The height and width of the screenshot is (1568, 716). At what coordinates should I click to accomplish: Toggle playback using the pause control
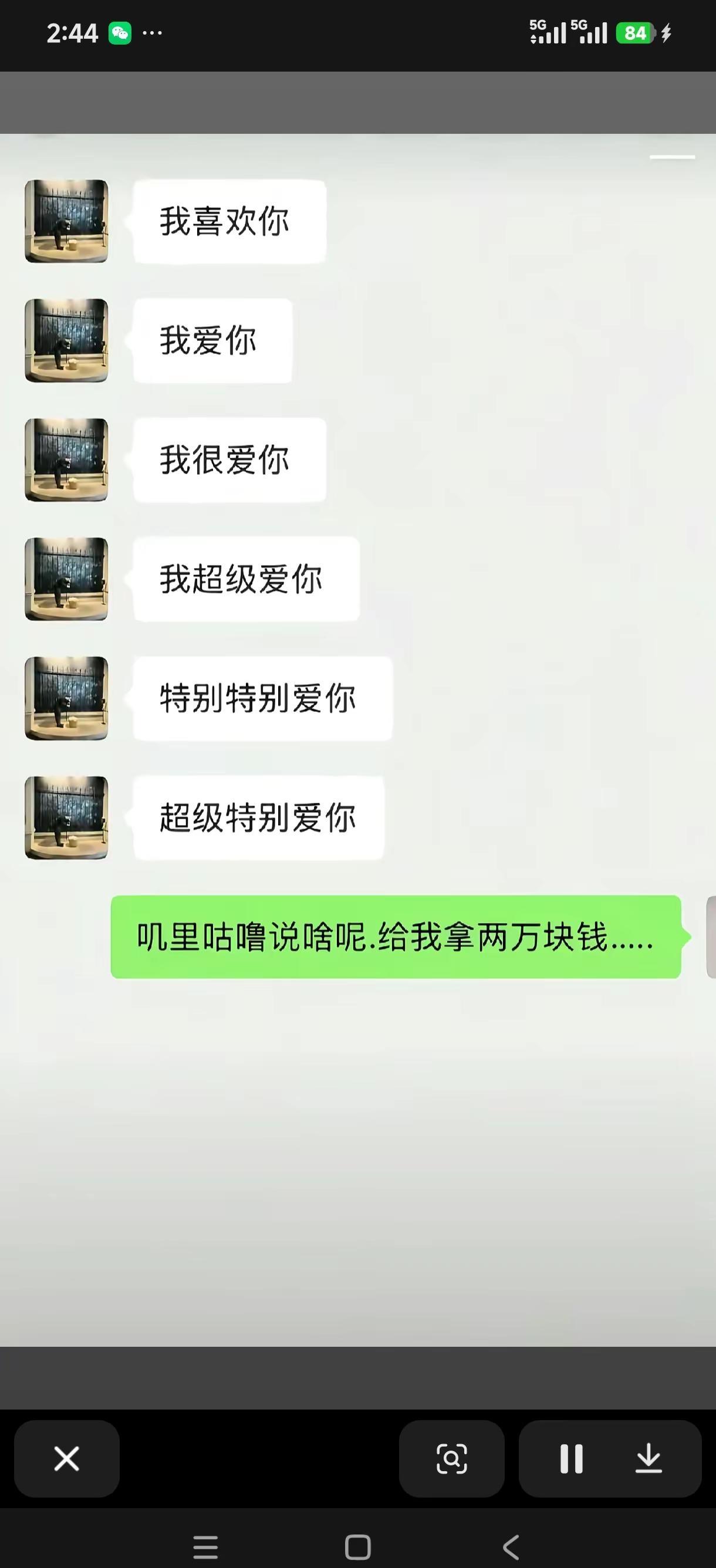click(x=571, y=1459)
